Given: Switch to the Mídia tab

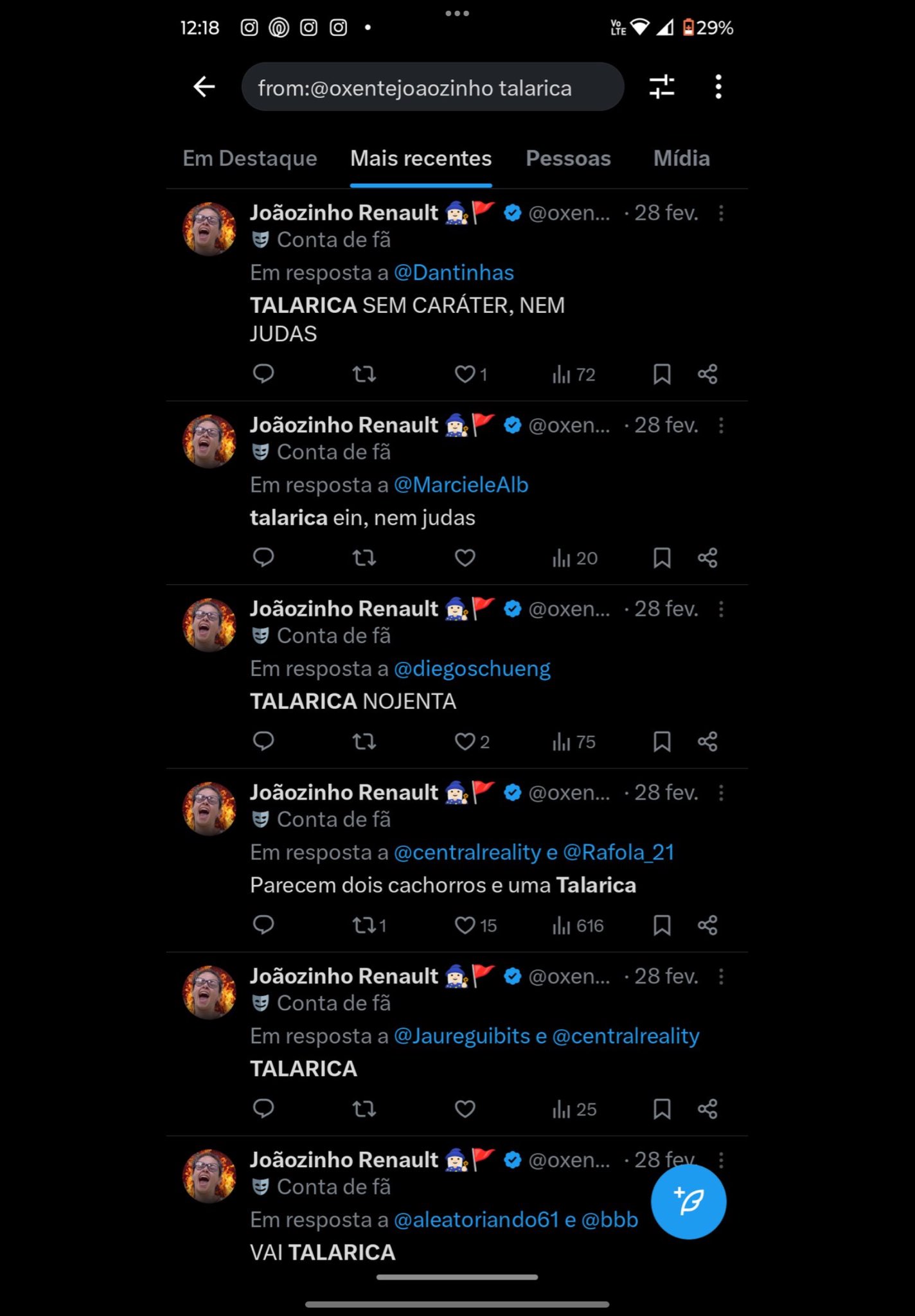Looking at the screenshot, I should [681, 159].
